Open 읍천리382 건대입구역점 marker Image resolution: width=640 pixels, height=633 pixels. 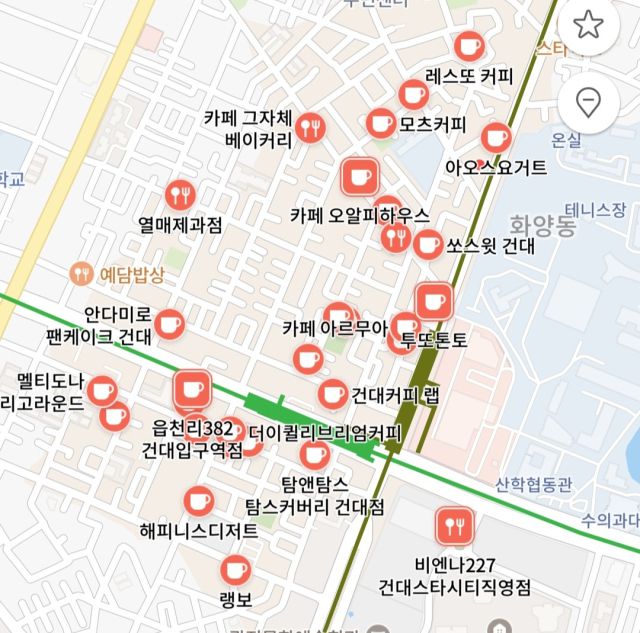coord(191,389)
